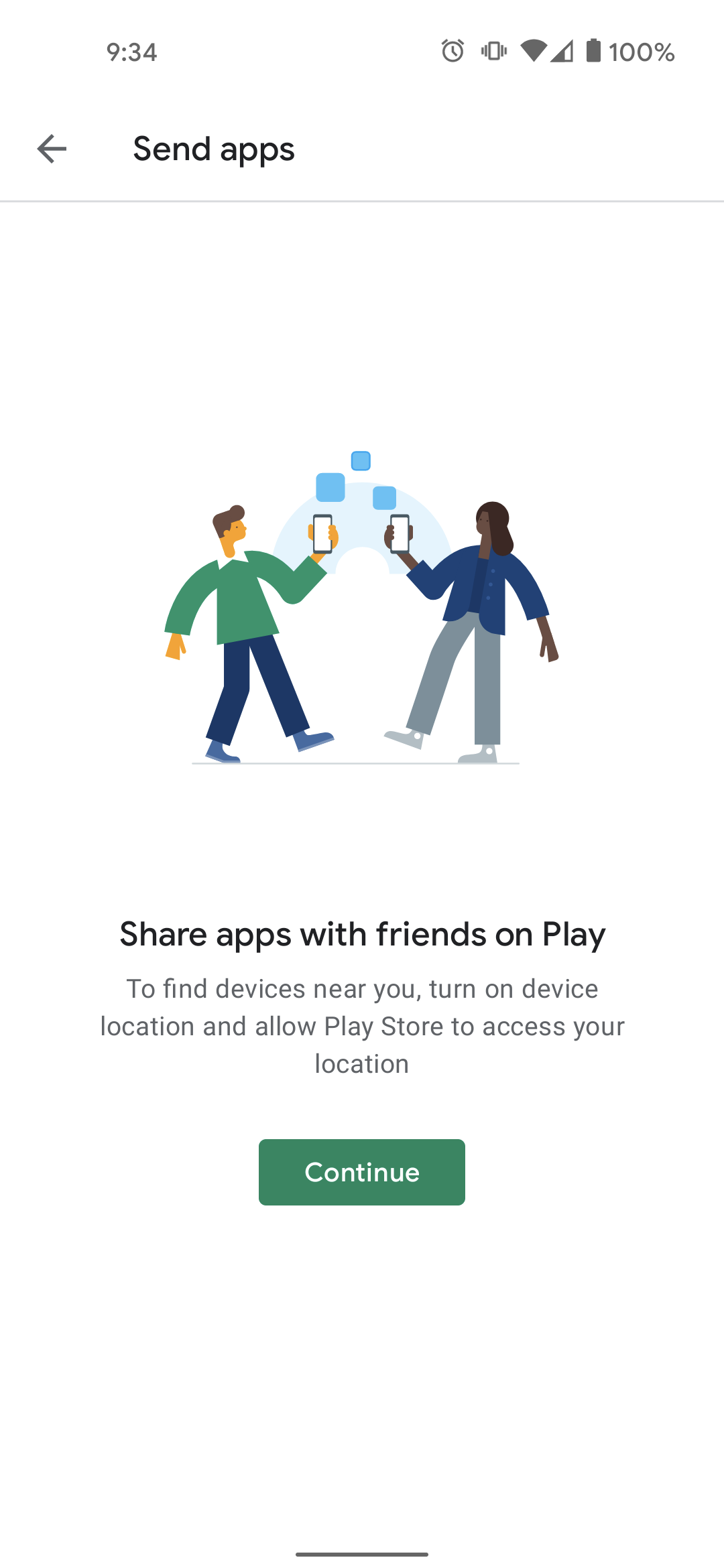Viewport: 724px width, 1568px height.
Task: Tap the green Continue button
Action: (x=362, y=1172)
